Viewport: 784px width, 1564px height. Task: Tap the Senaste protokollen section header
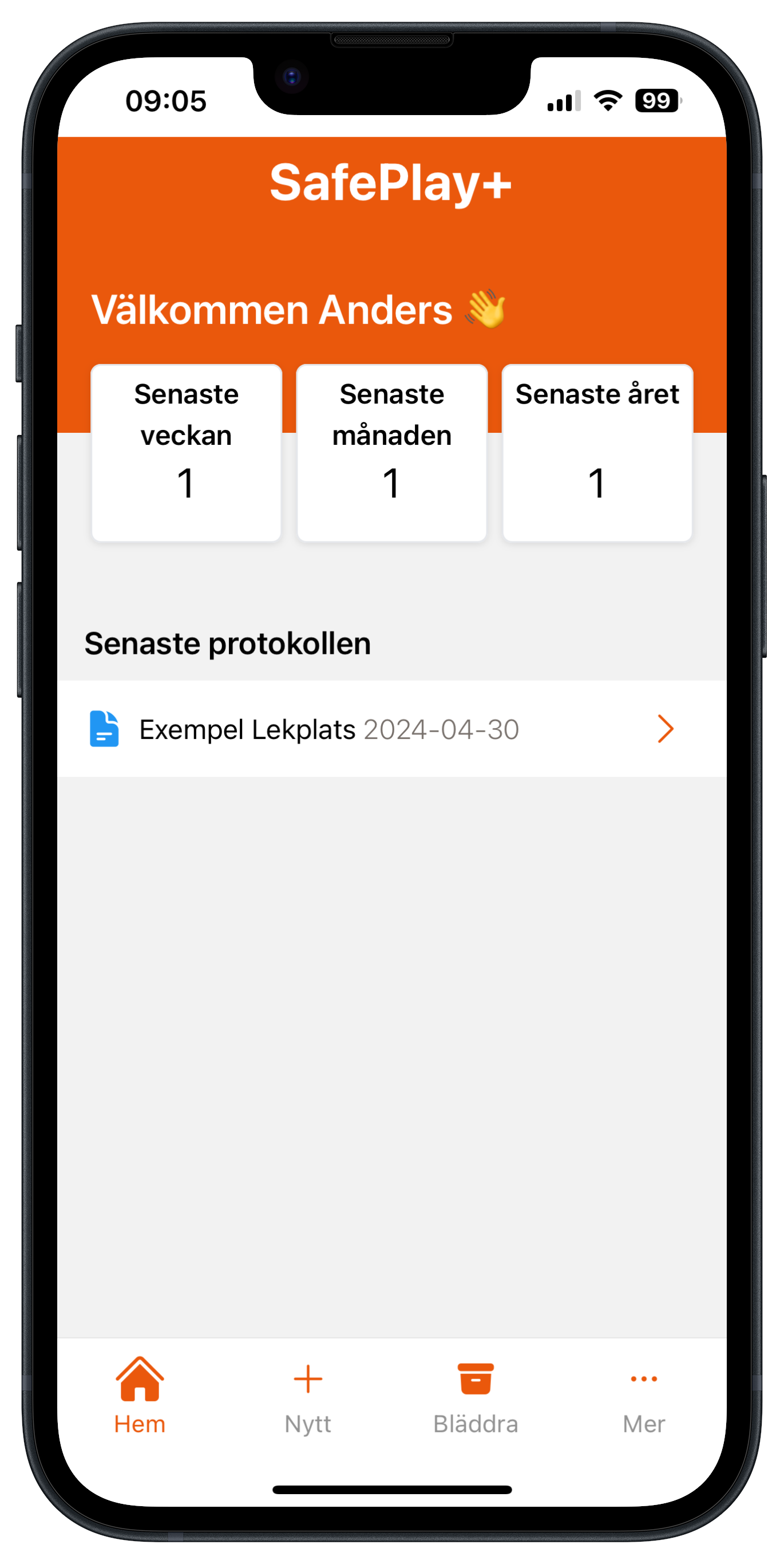229,642
